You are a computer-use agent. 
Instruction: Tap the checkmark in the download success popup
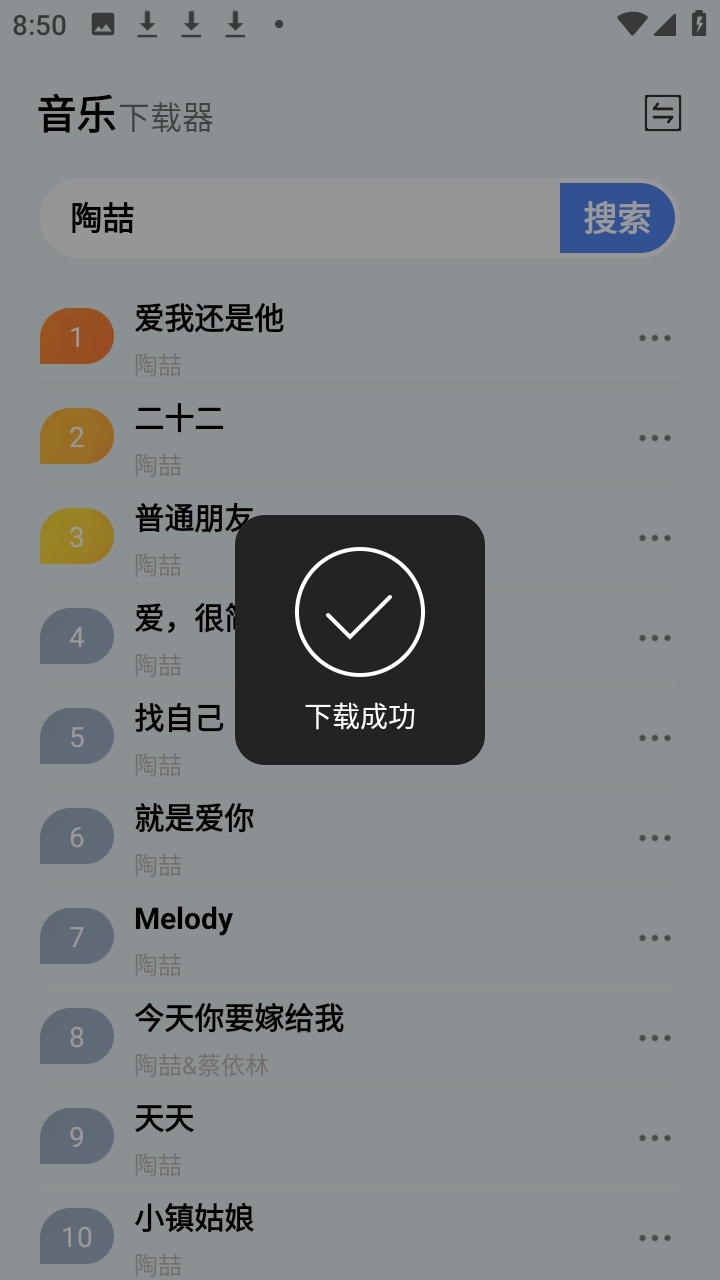[x=360, y=611]
